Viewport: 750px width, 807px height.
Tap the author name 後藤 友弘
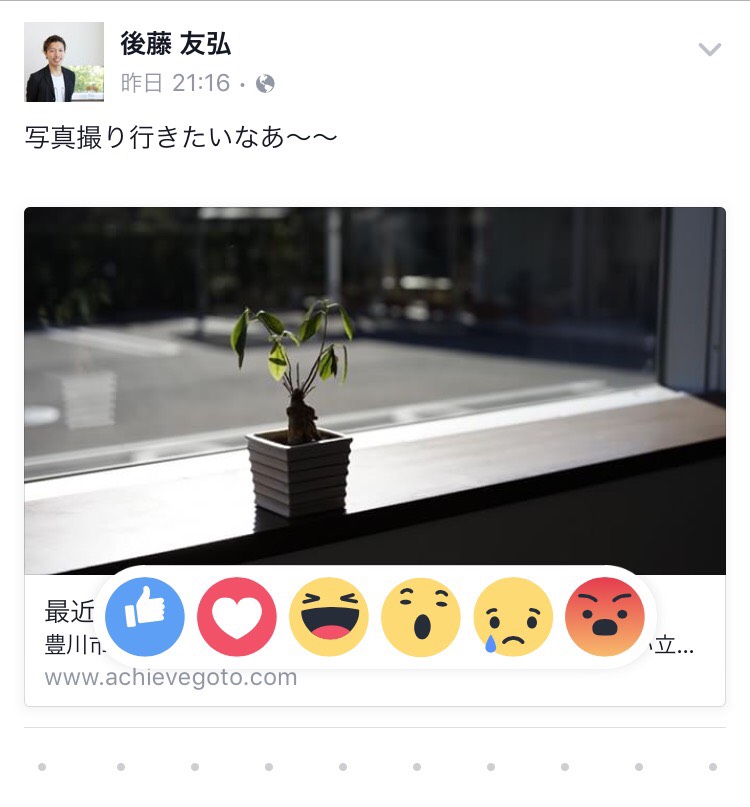(176, 44)
